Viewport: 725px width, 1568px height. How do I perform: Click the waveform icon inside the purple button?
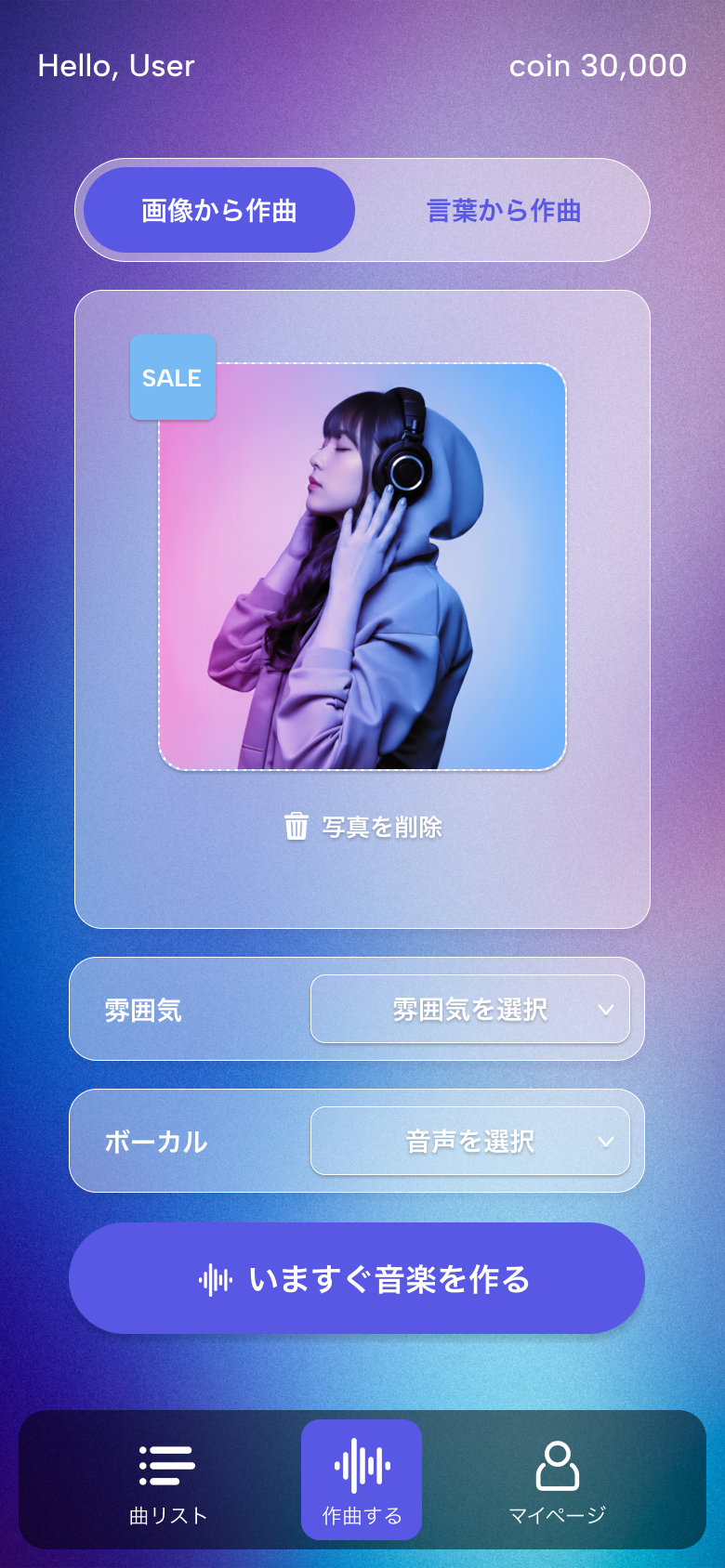(x=216, y=1278)
